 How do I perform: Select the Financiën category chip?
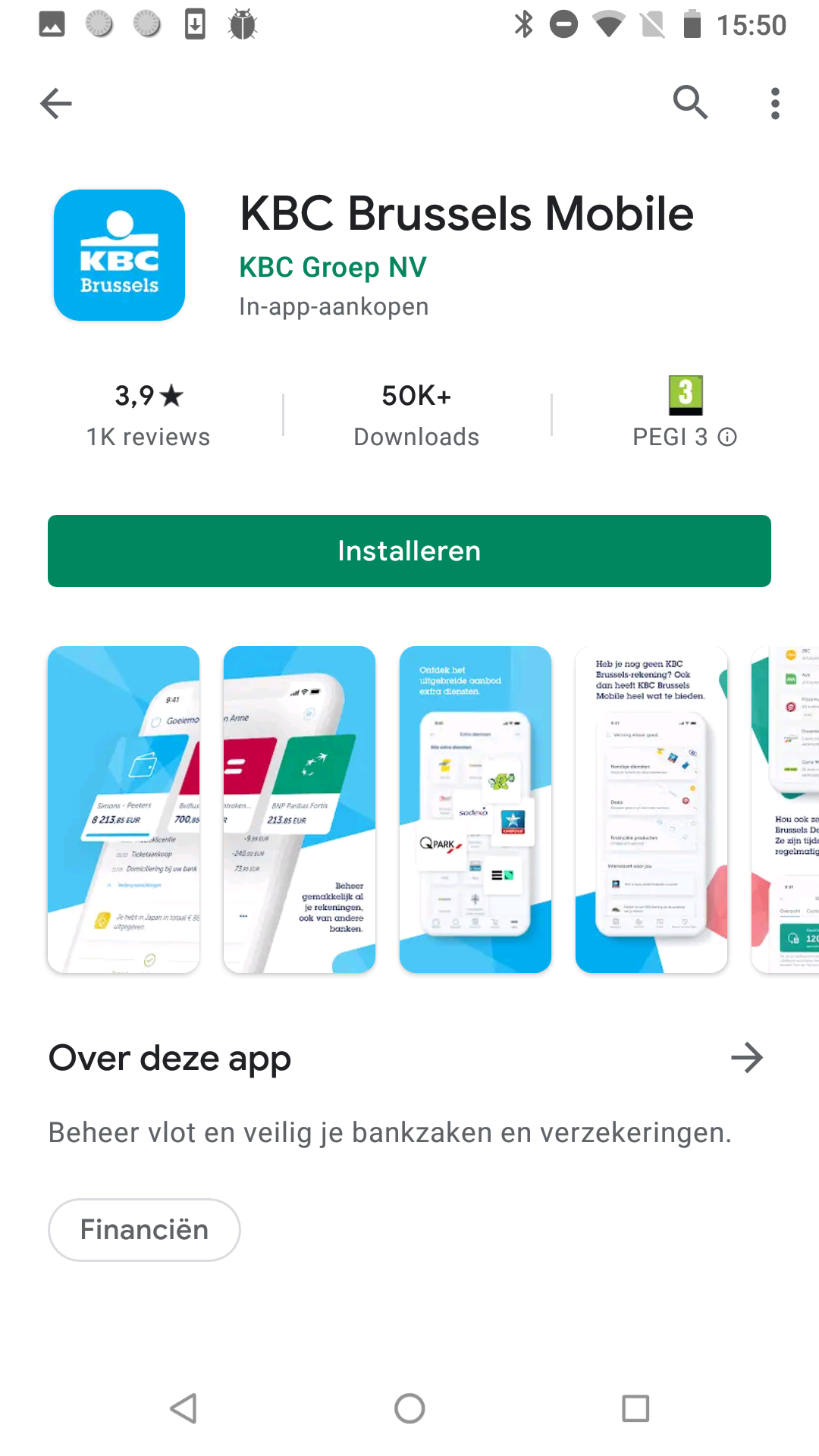click(144, 1229)
